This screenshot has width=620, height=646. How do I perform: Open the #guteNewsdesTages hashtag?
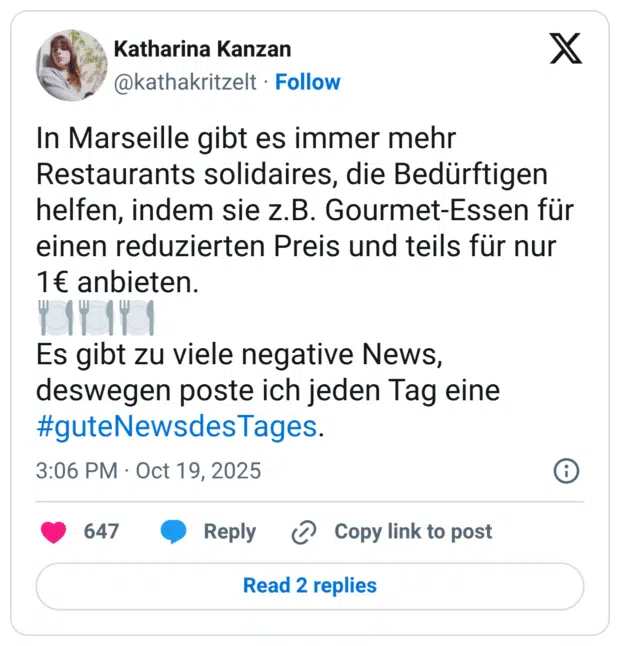coord(176,427)
